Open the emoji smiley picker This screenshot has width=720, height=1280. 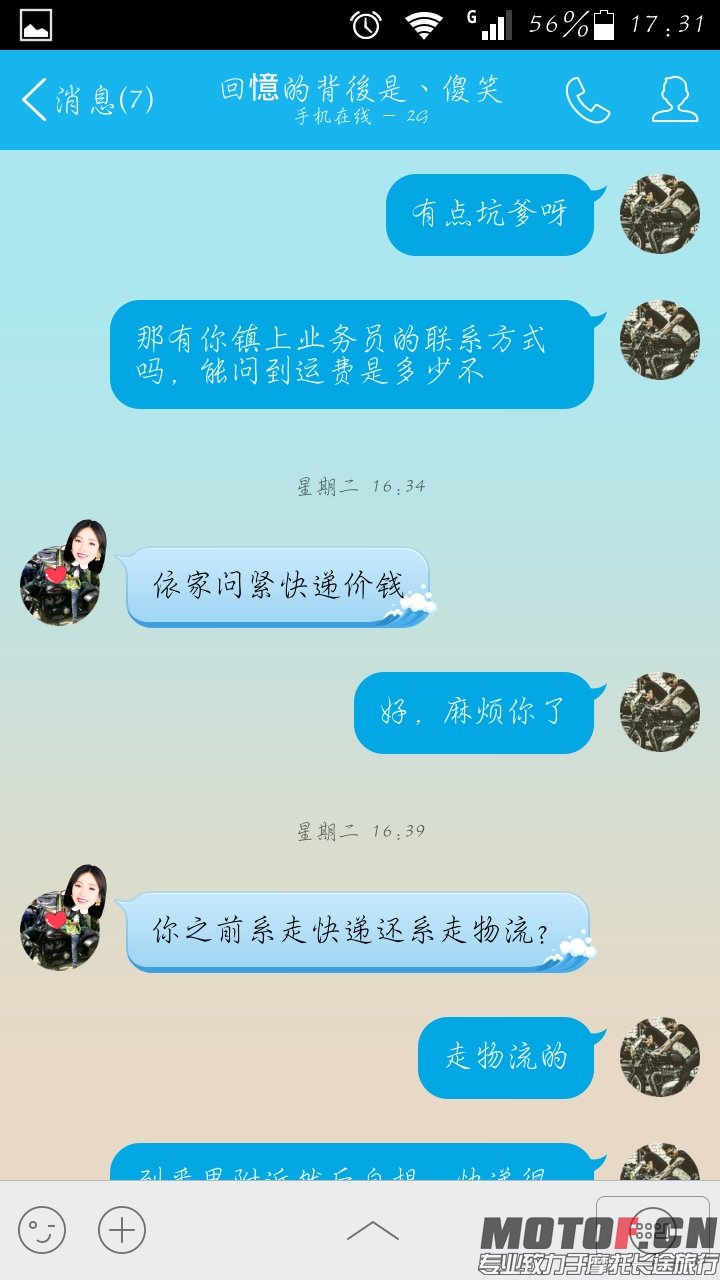pyautogui.click(x=42, y=1229)
